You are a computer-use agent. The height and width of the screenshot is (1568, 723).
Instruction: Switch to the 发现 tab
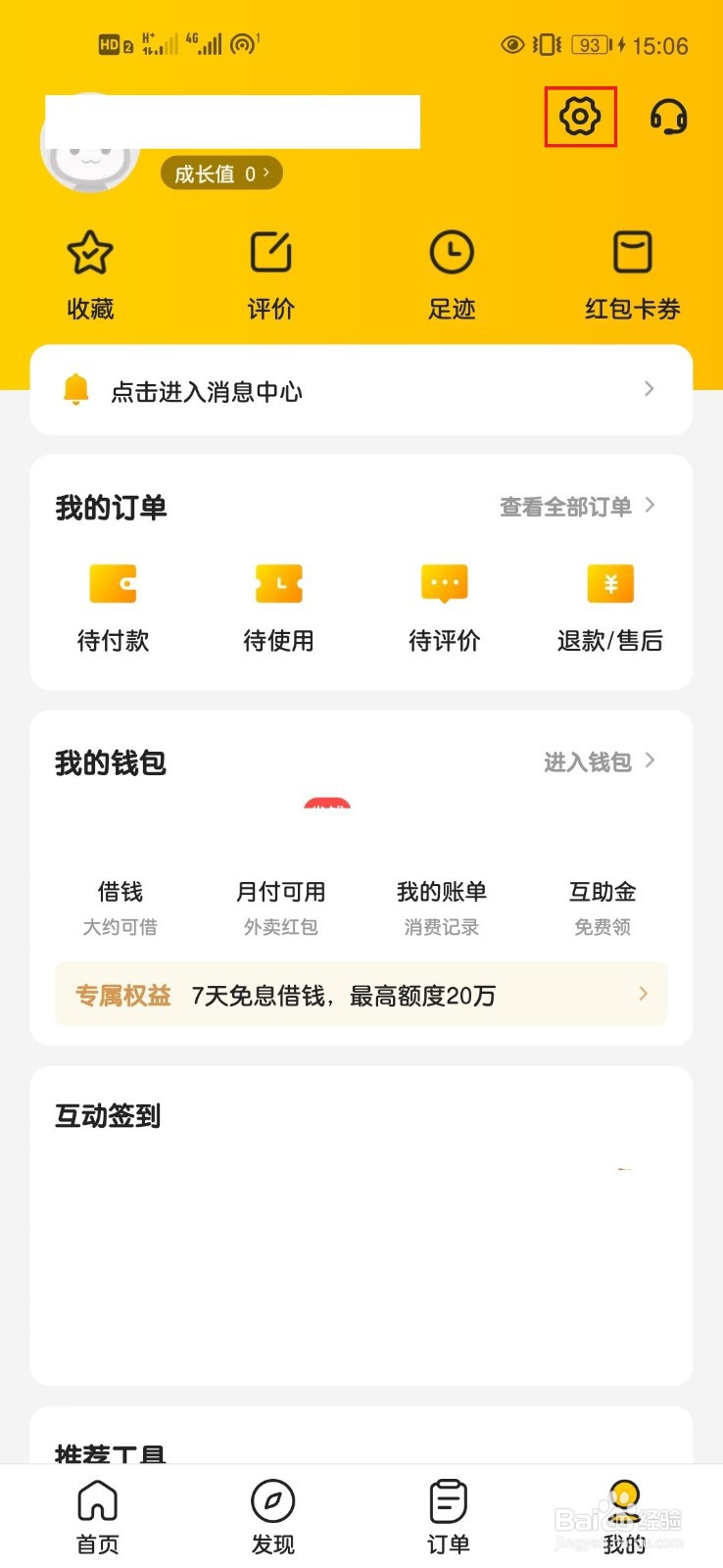272,1514
